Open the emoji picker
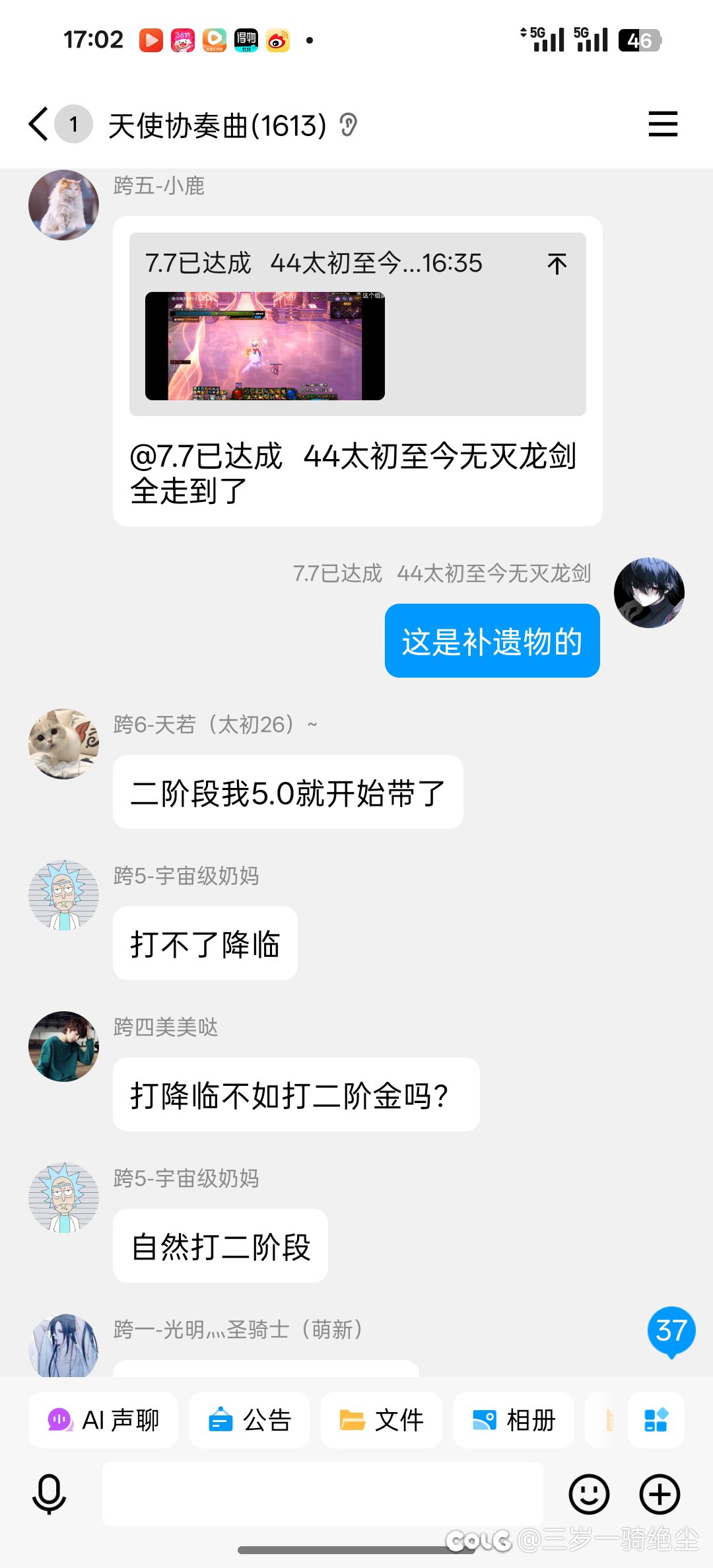This screenshot has height=1568, width=713. (589, 1494)
